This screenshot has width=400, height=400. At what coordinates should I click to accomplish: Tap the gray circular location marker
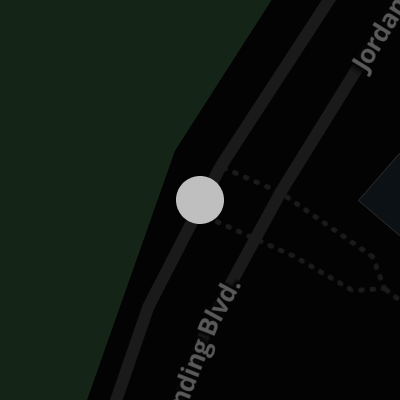point(200,200)
